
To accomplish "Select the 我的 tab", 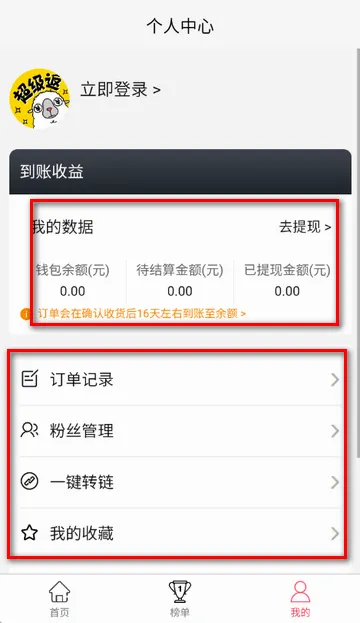I will pos(300,599).
